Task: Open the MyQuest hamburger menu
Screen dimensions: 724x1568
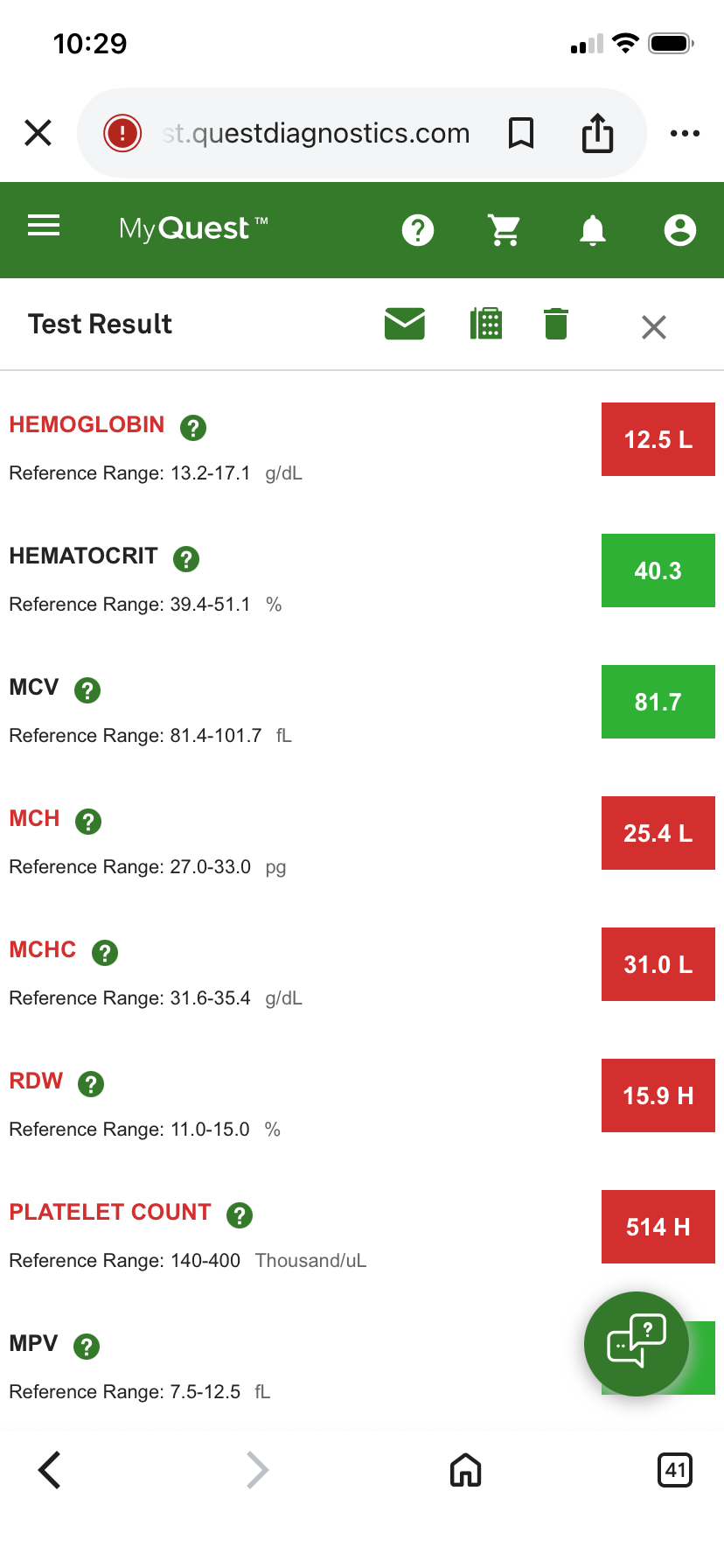Action: click(44, 227)
